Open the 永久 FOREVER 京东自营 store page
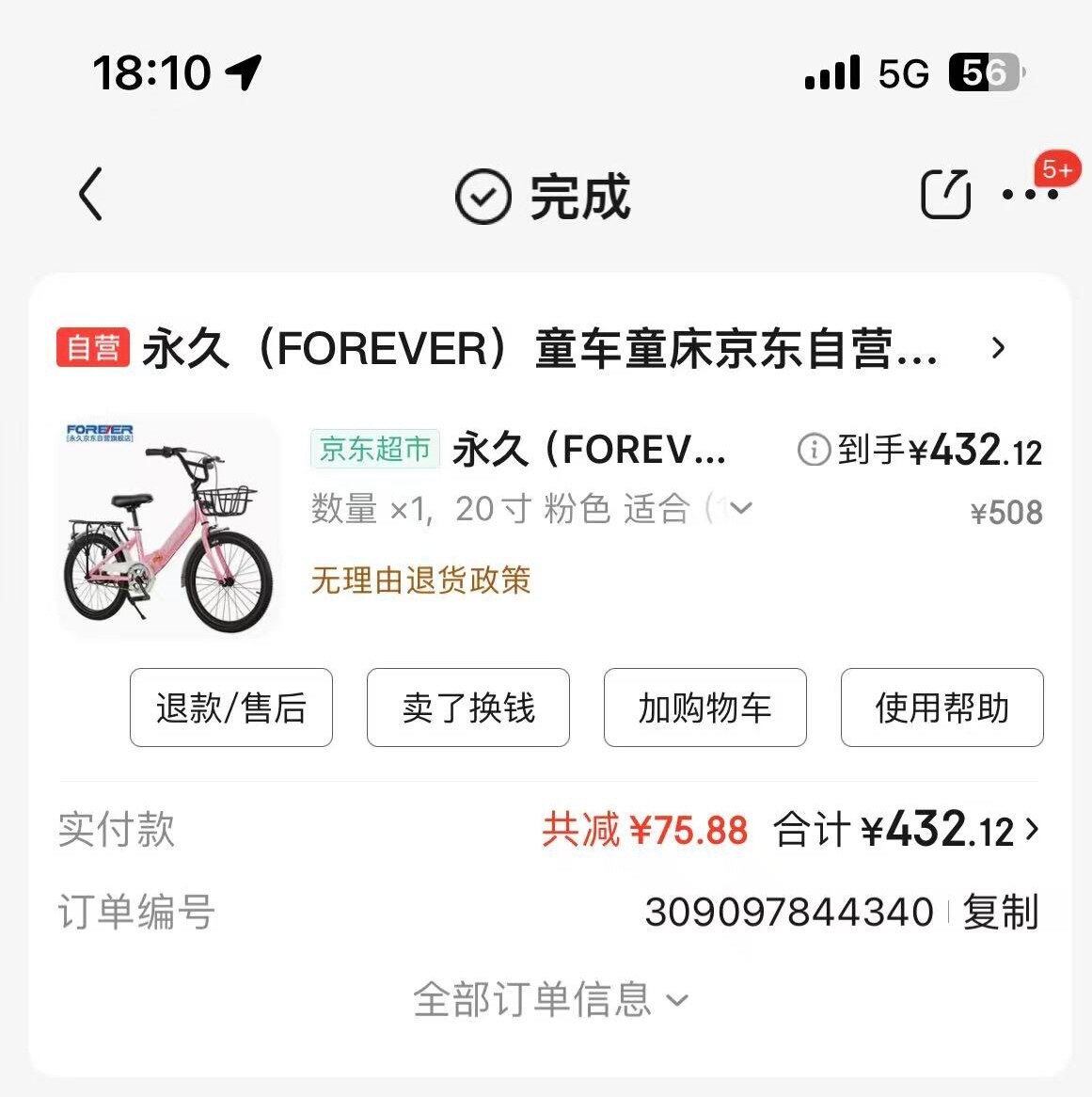Image resolution: width=1092 pixels, height=1097 pixels. coord(541,349)
